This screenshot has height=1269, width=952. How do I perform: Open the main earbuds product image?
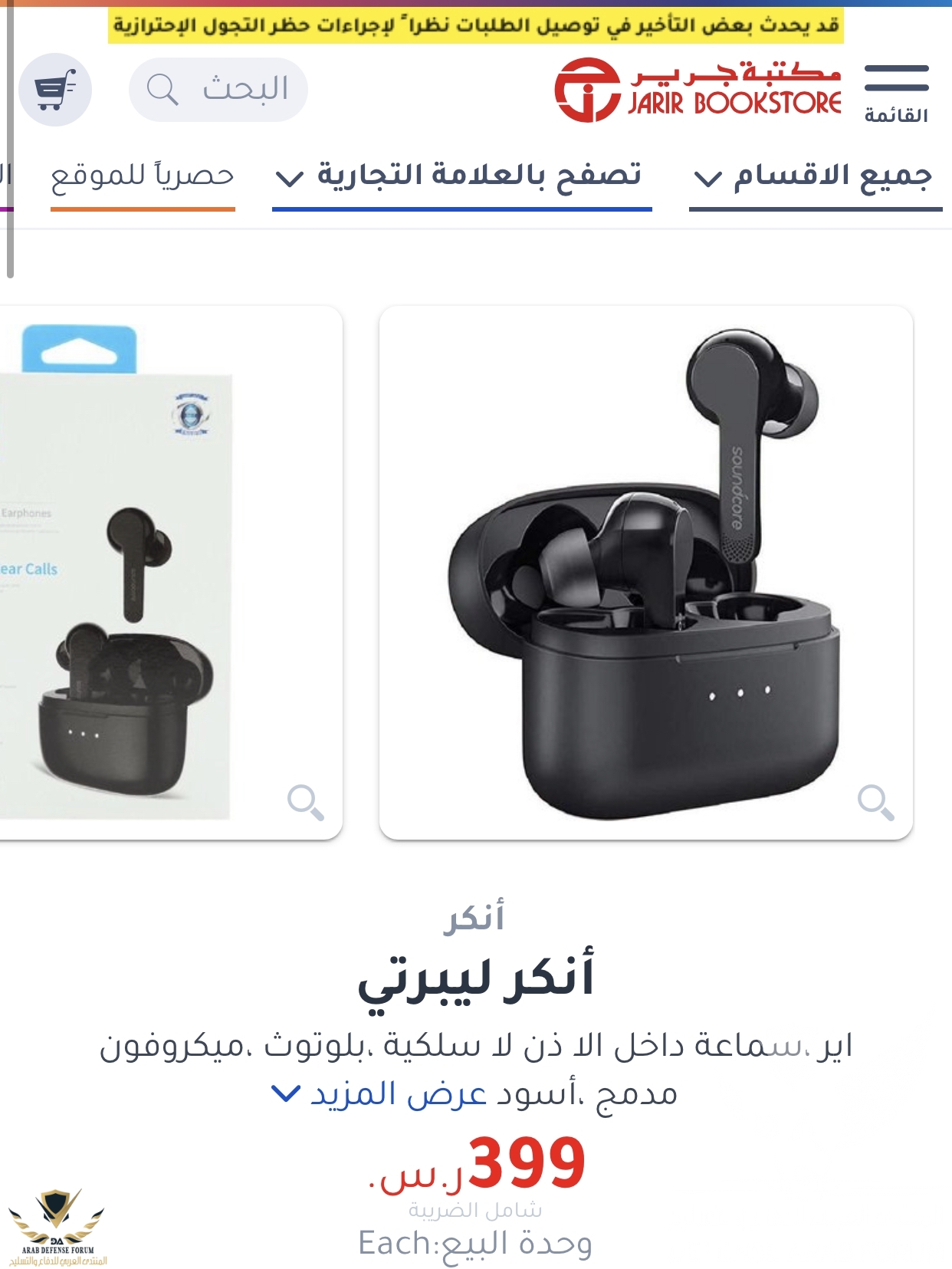coord(645,571)
